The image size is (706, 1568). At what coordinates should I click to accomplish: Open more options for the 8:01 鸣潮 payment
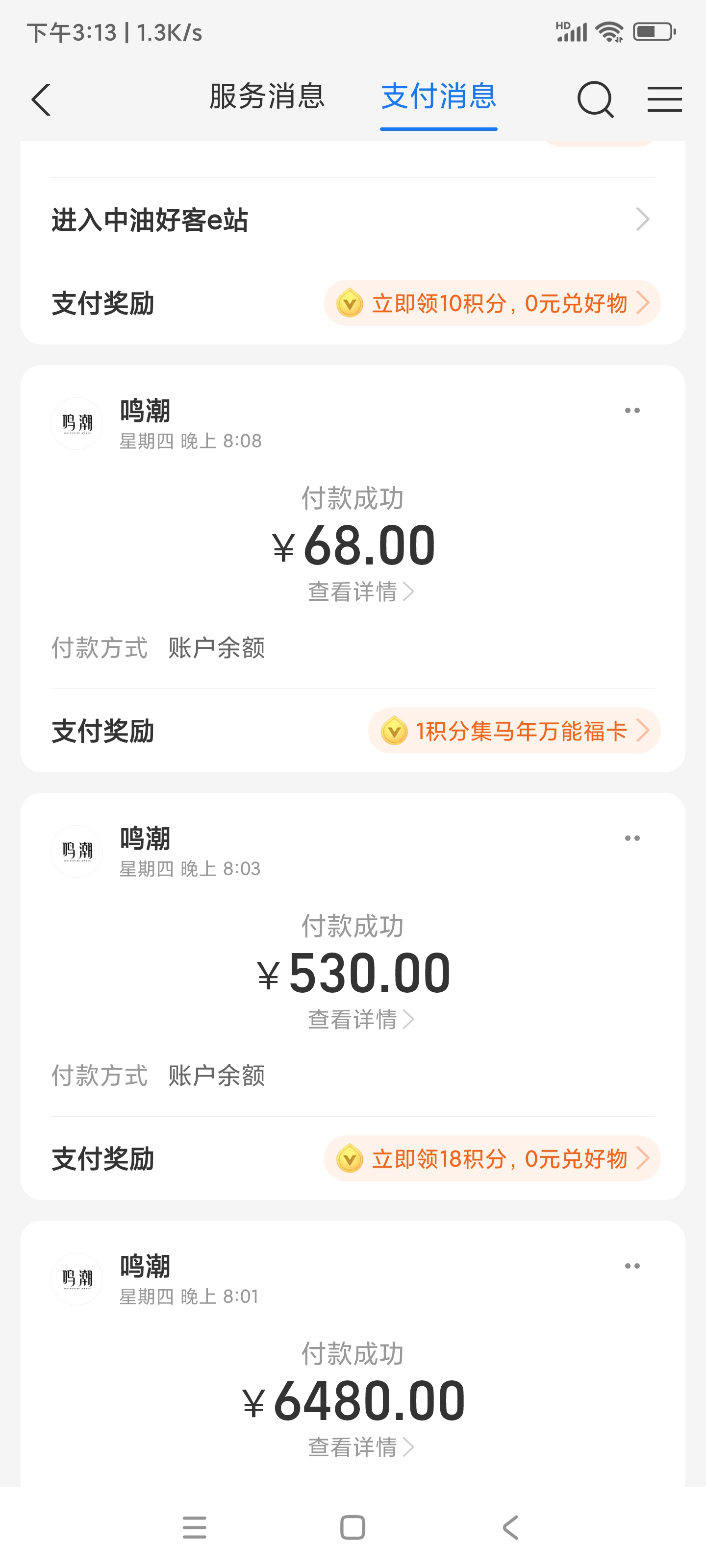point(631,1267)
